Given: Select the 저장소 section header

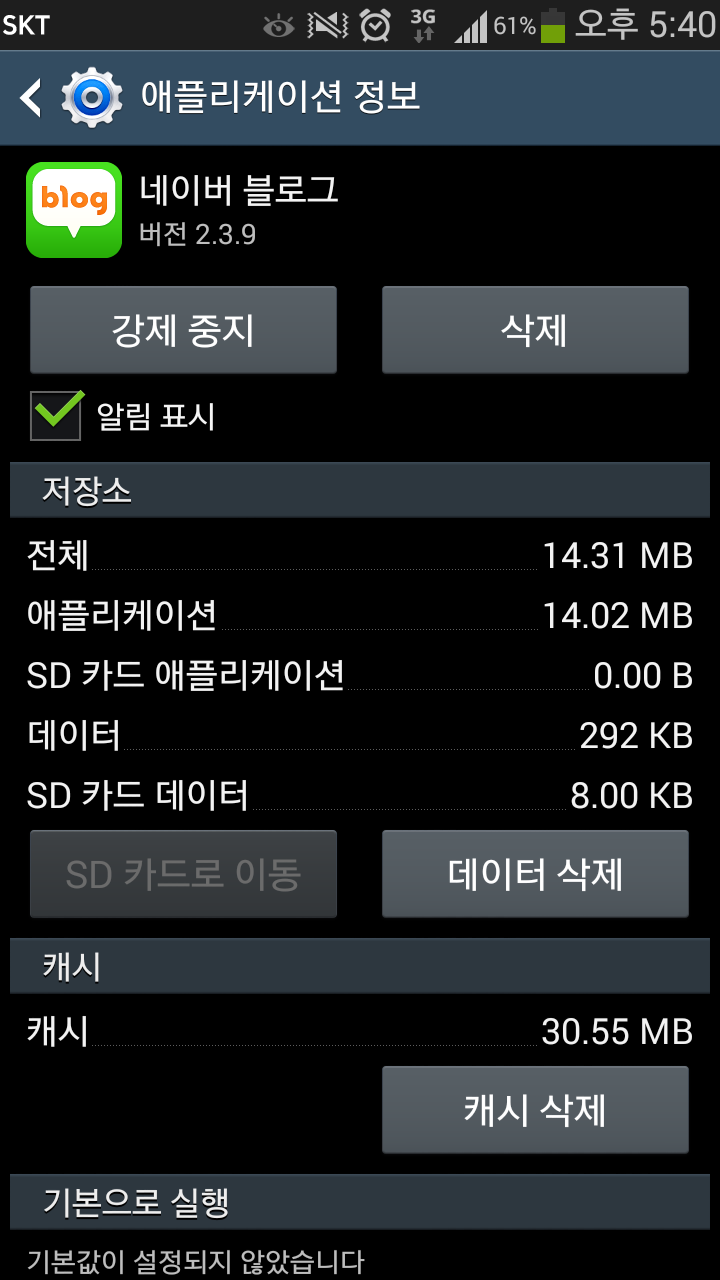Looking at the screenshot, I should point(360,491).
